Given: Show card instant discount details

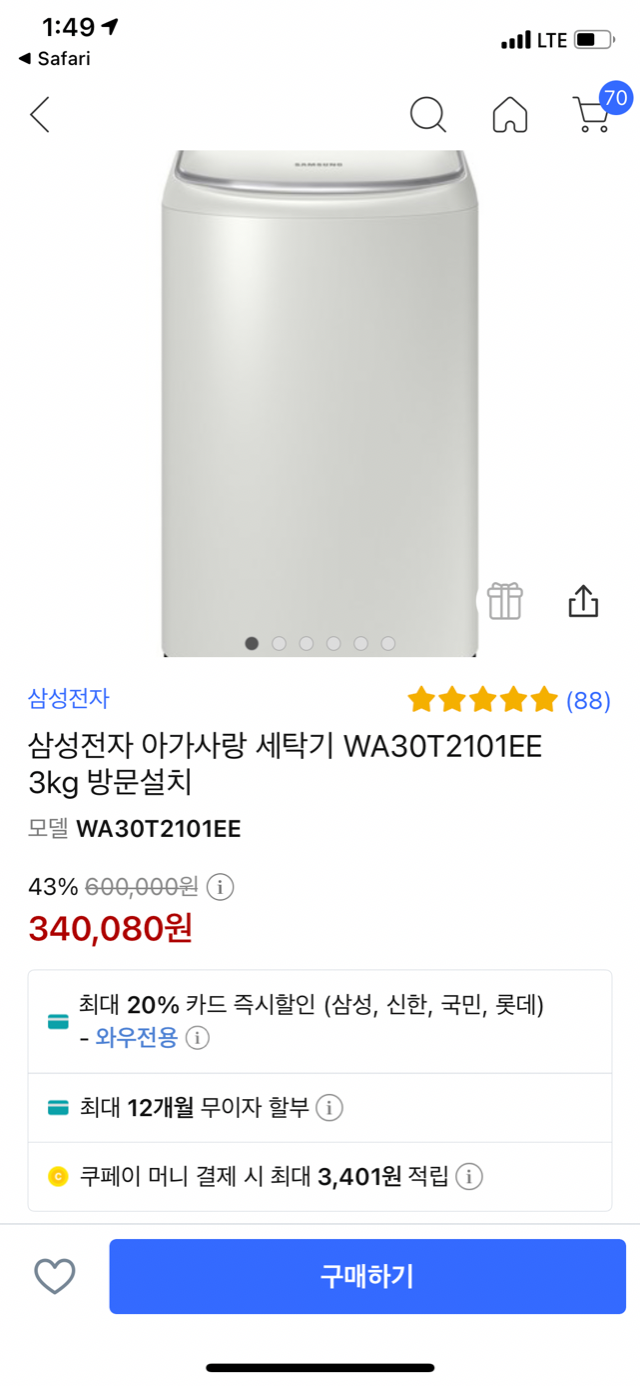Looking at the screenshot, I should [198, 1039].
